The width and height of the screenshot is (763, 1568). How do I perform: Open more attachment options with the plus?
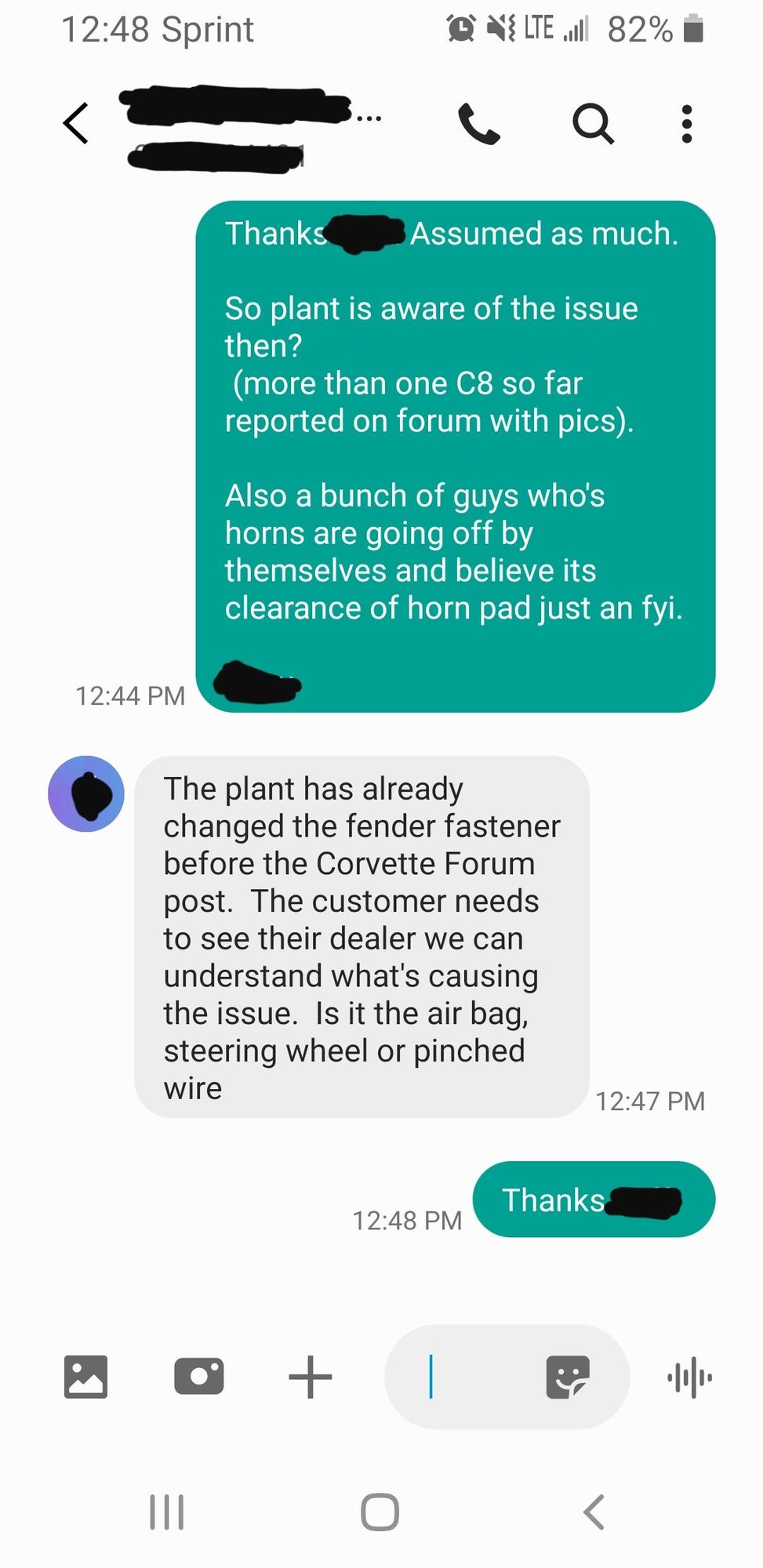pyautogui.click(x=311, y=1377)
